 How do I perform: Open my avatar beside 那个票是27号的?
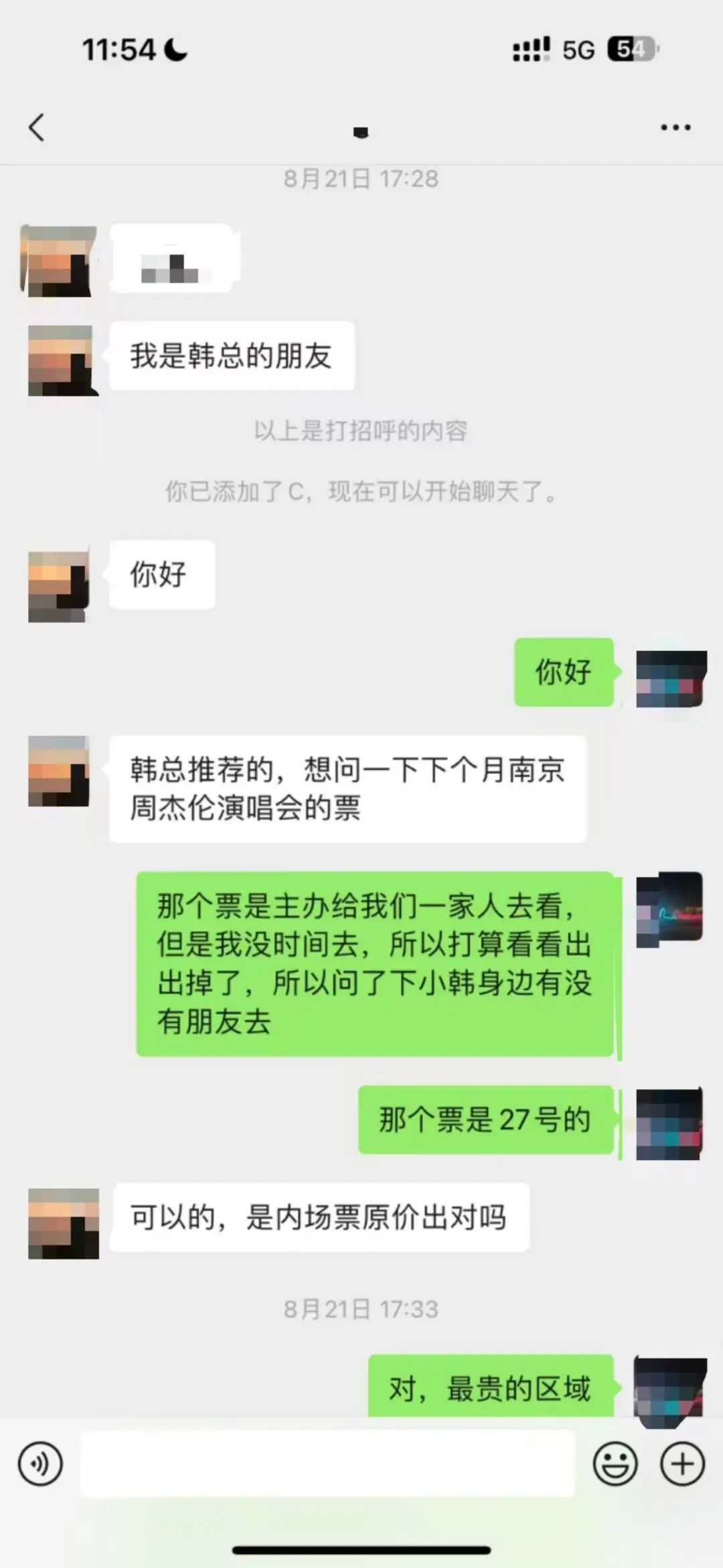pos(669,1125)
